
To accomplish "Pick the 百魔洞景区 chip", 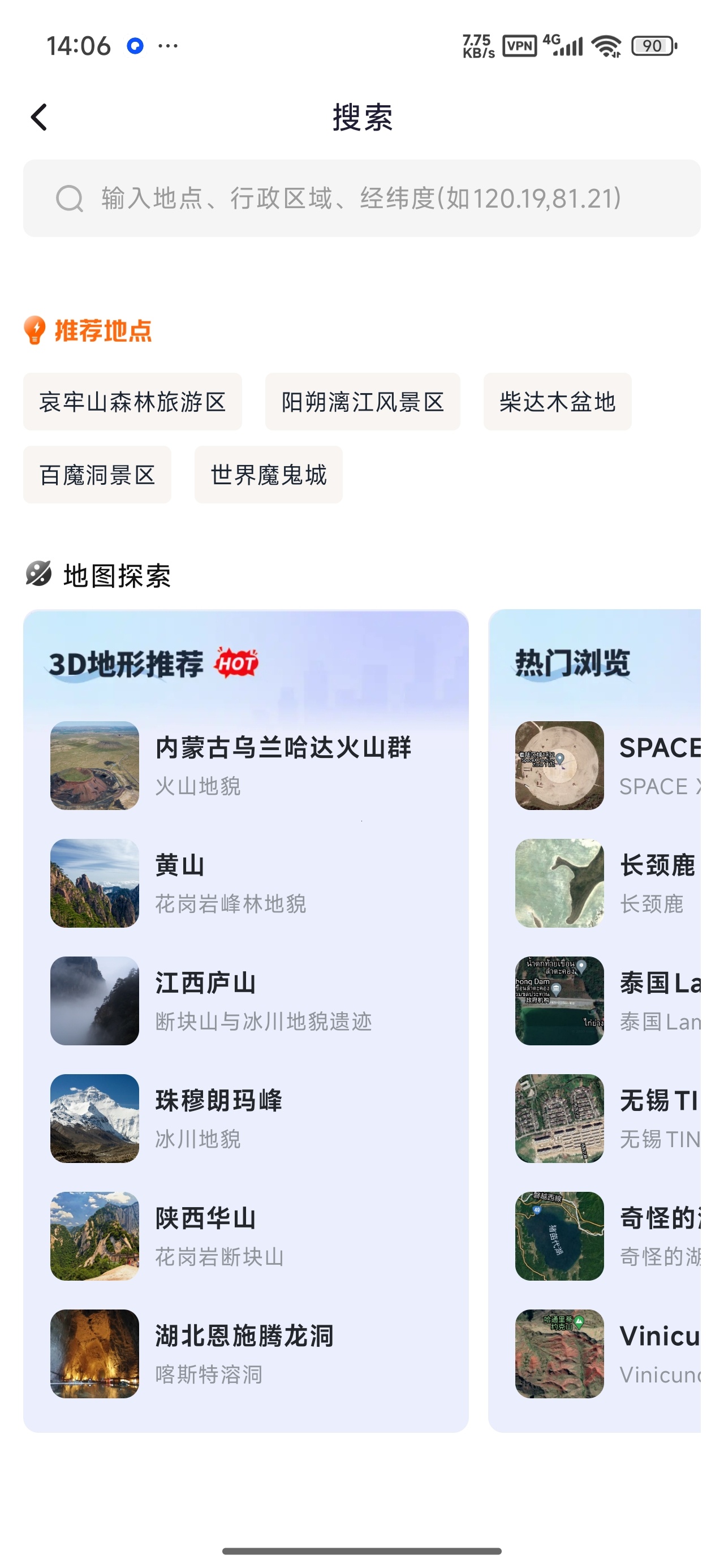I will [97, 475].
